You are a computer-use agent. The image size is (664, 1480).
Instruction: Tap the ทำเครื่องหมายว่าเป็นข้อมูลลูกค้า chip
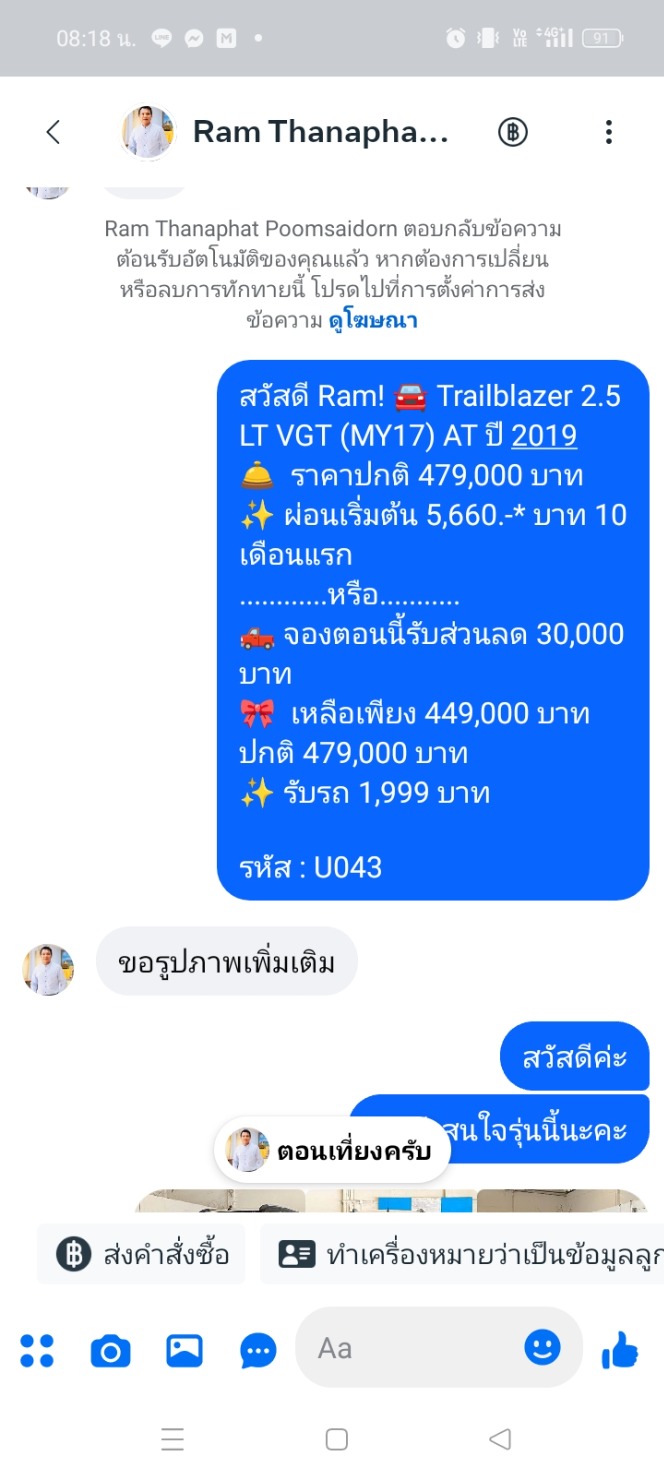click(462, 1254)
